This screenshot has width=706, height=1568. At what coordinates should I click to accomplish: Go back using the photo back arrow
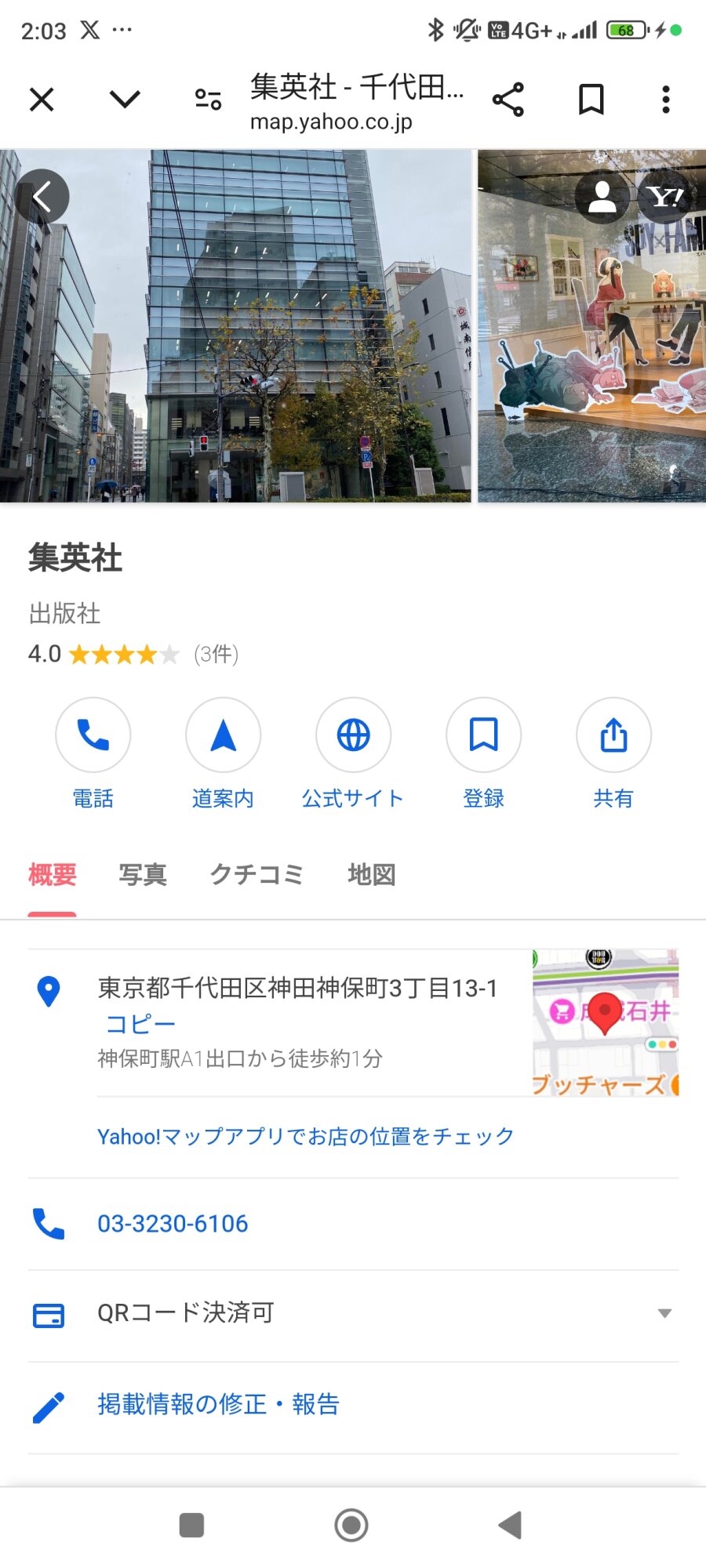(x=42, y=197)
